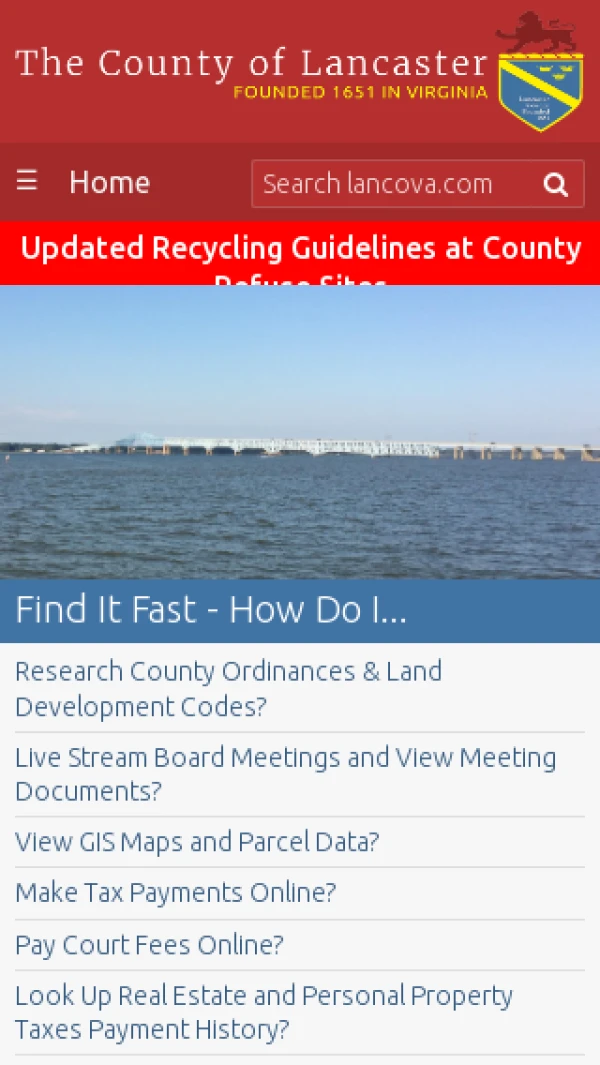Look up real estate tax payment history
The image size is (600, 1065).
pos(263,1011)
